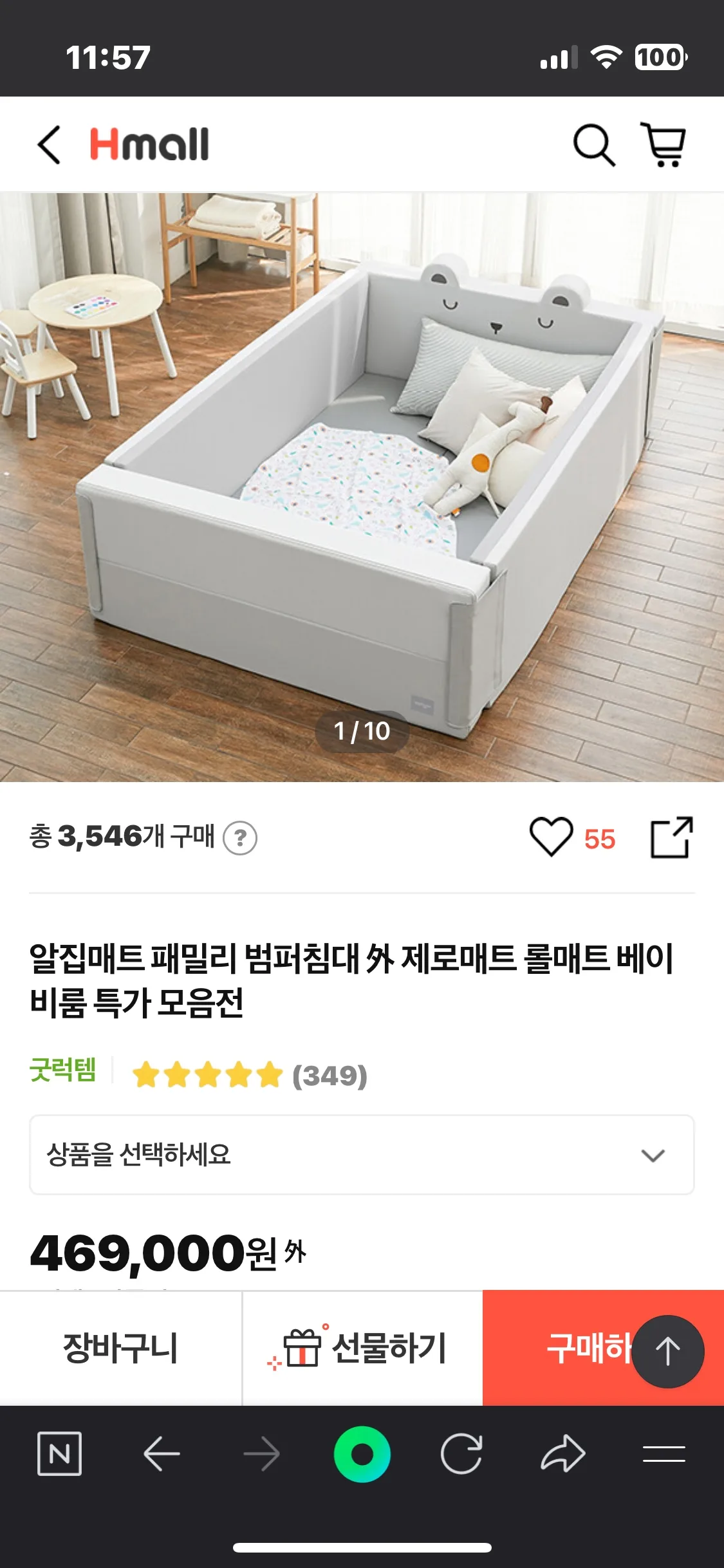Open the search on Hmall
This screenshot has height=1568, width=724.
595,145
